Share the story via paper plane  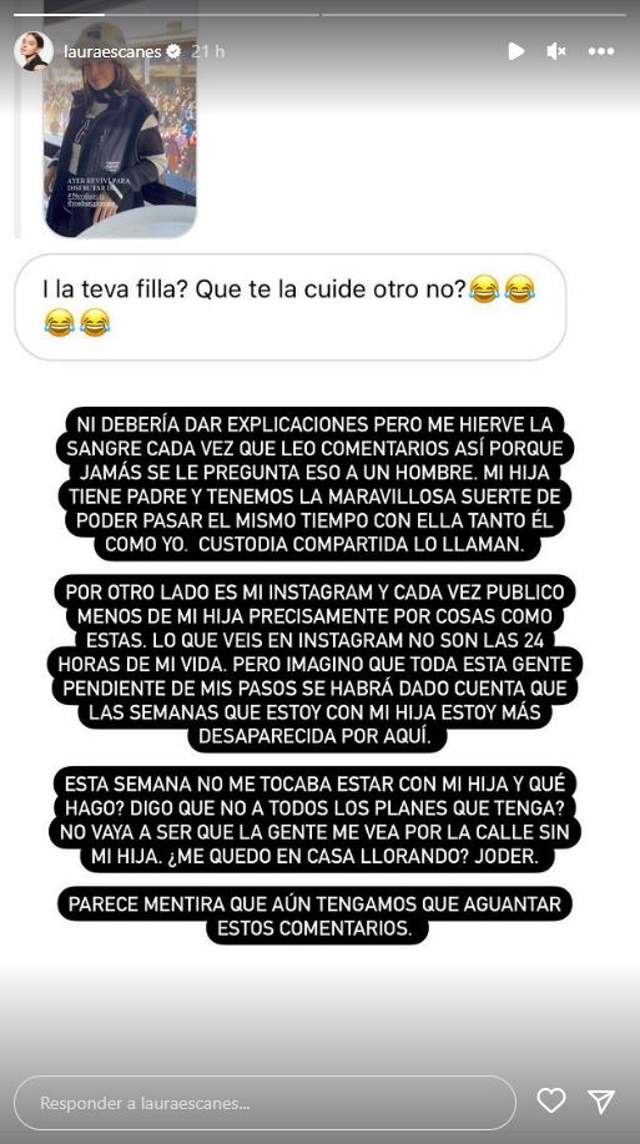point(601,1101)
